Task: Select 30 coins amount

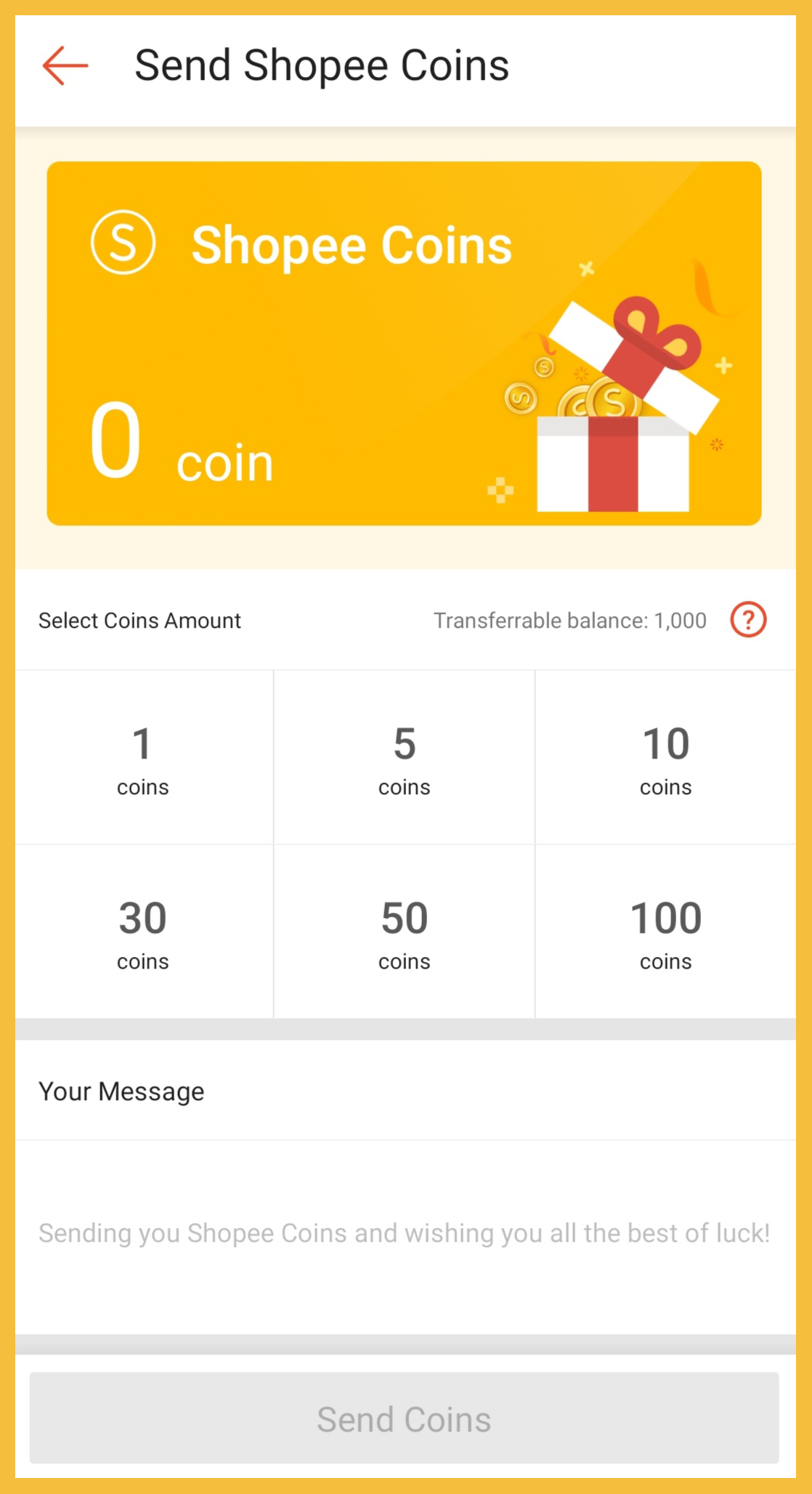Action: pyautogui.click(x=143, y=932)
